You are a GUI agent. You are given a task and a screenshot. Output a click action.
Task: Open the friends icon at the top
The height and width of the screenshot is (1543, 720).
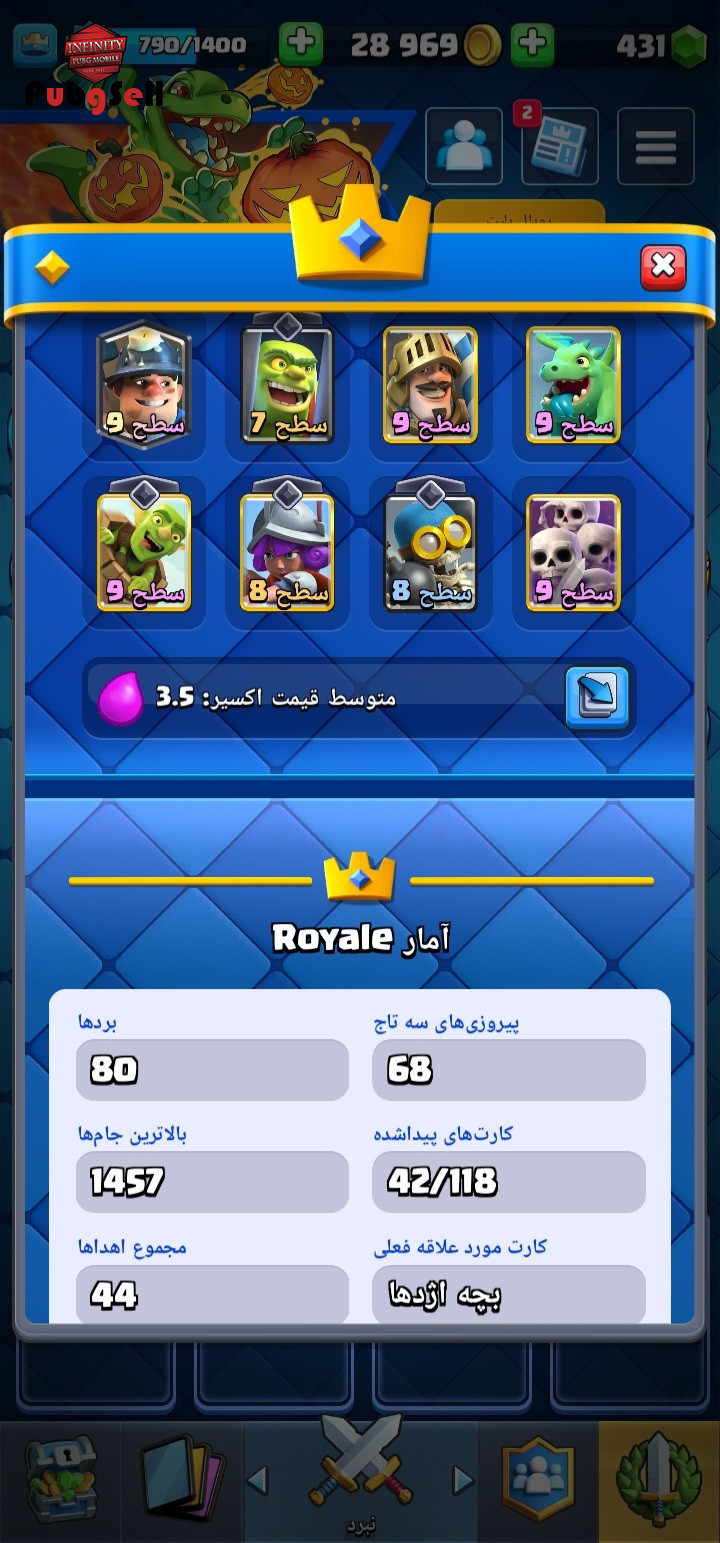tap(464, 146)
